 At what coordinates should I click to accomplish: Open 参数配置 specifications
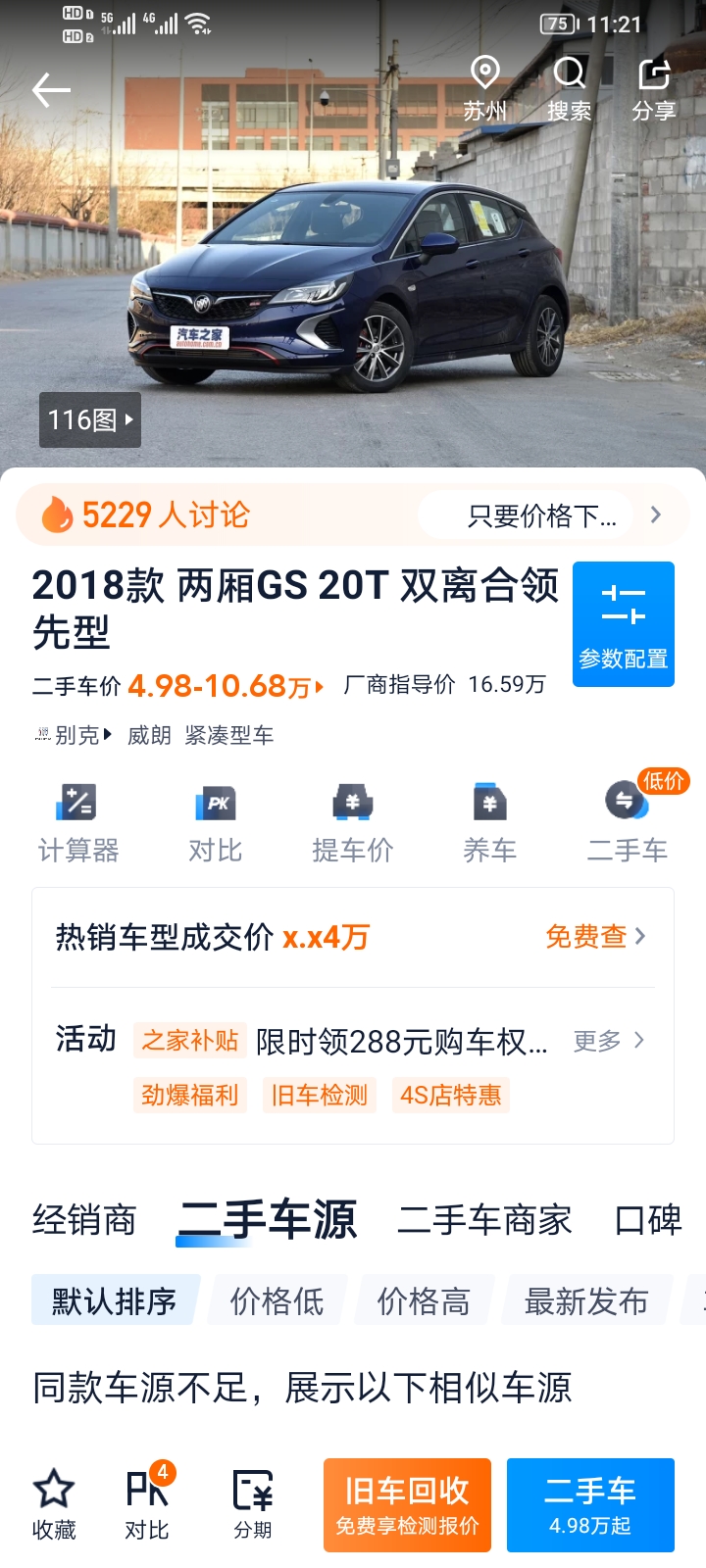click(624, 624)
